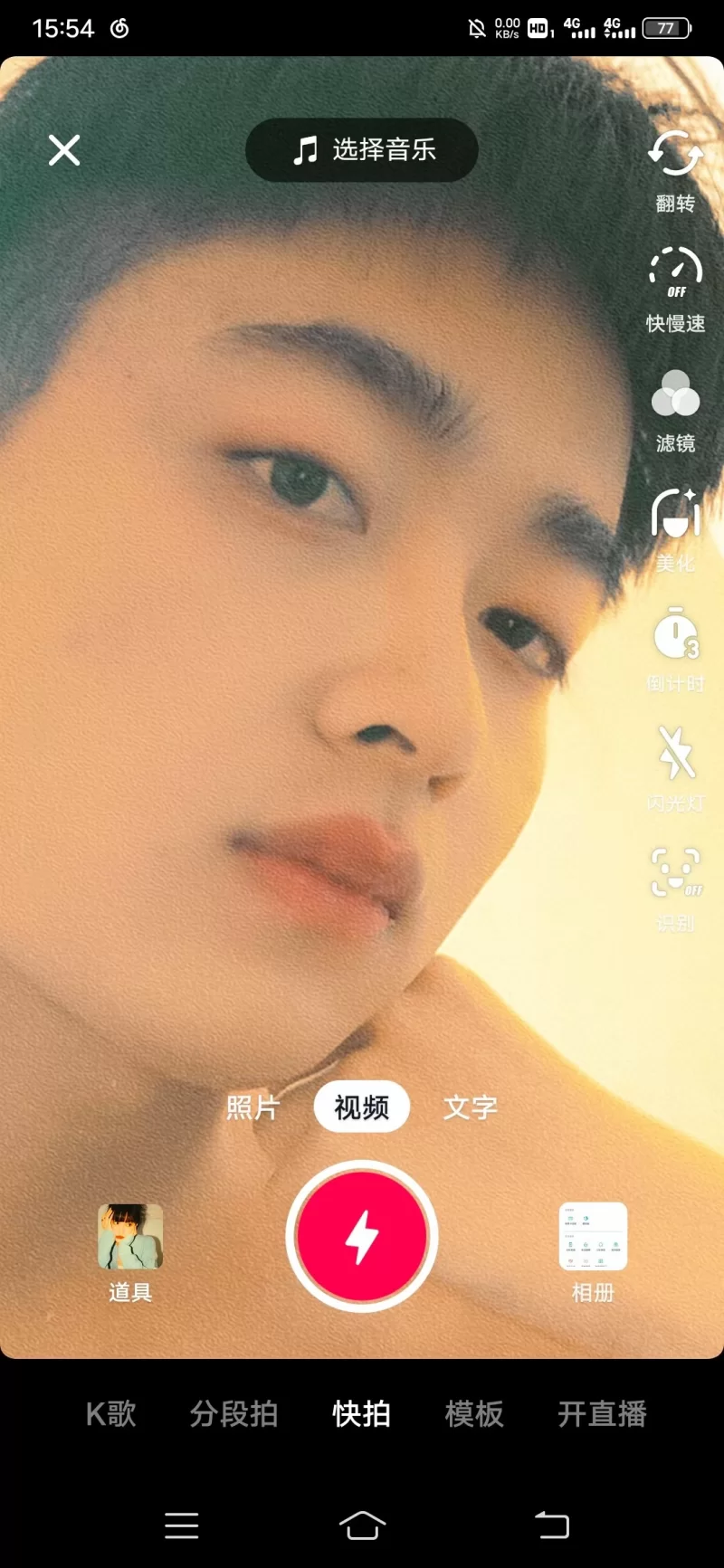724x1568 pixels.
Task: Start recording with the red shutter button
Action: tap(362, 1236)
